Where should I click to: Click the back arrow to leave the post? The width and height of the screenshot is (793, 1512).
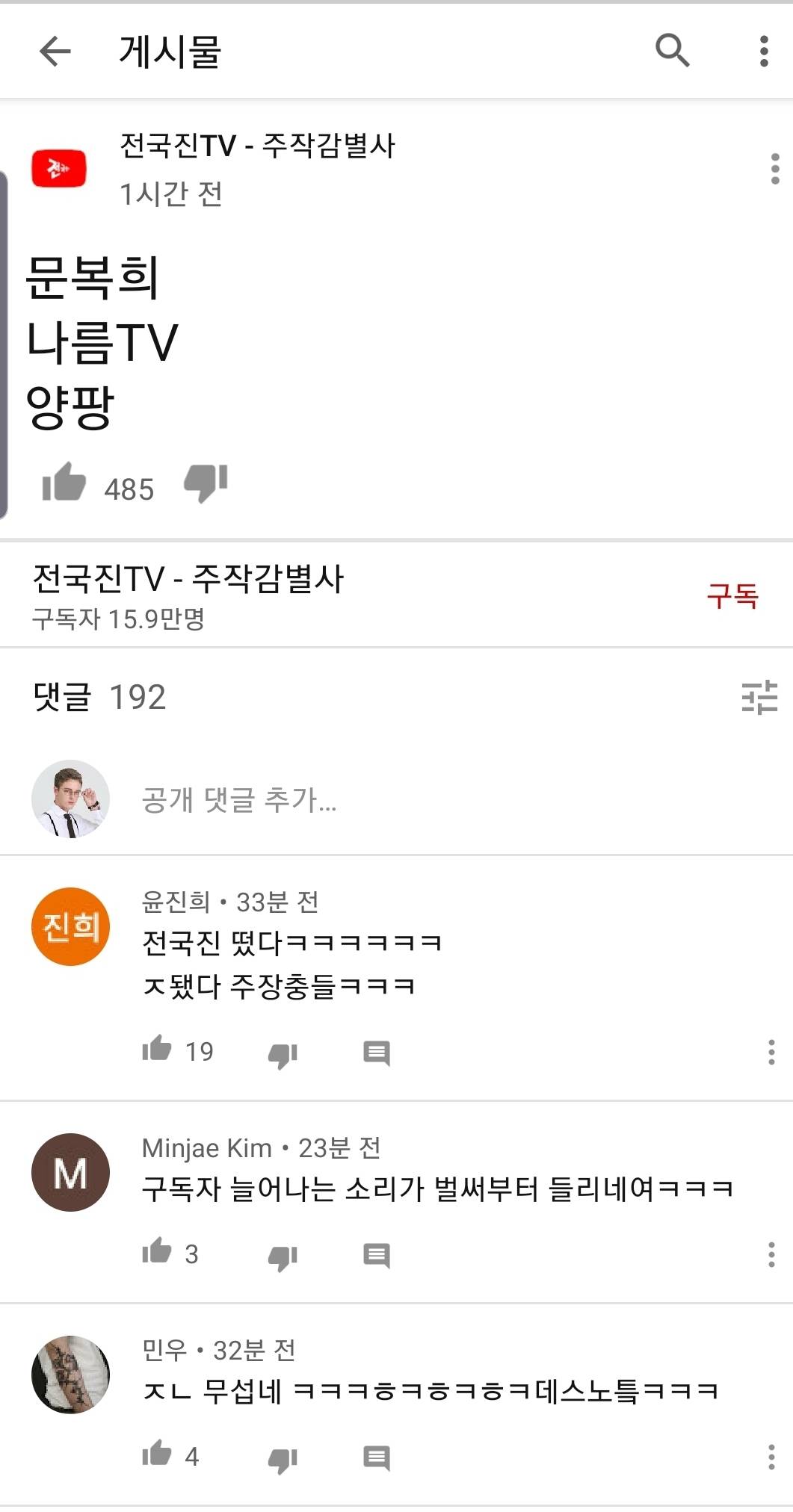coord(52,52)
